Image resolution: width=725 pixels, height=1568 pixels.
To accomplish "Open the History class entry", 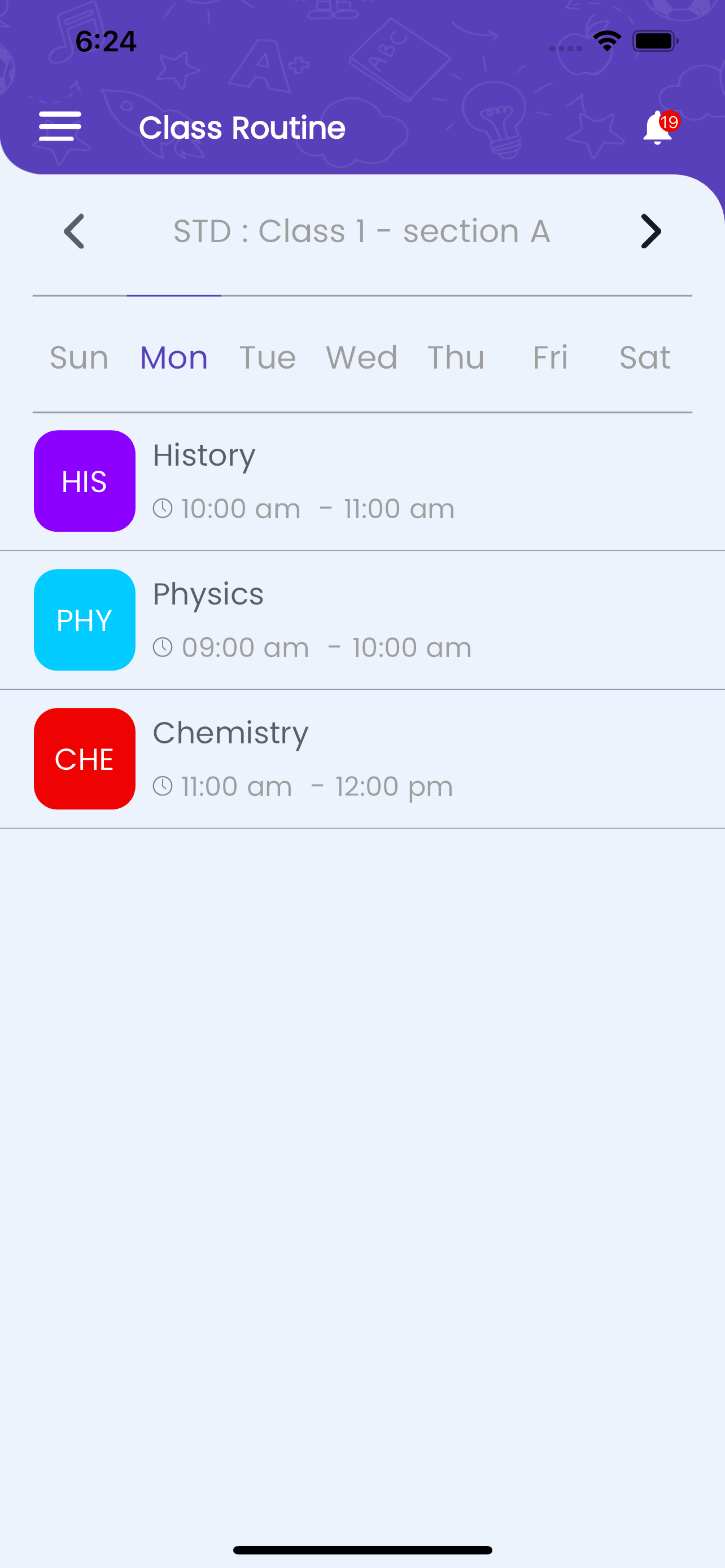I will click(x=362, y=481).
